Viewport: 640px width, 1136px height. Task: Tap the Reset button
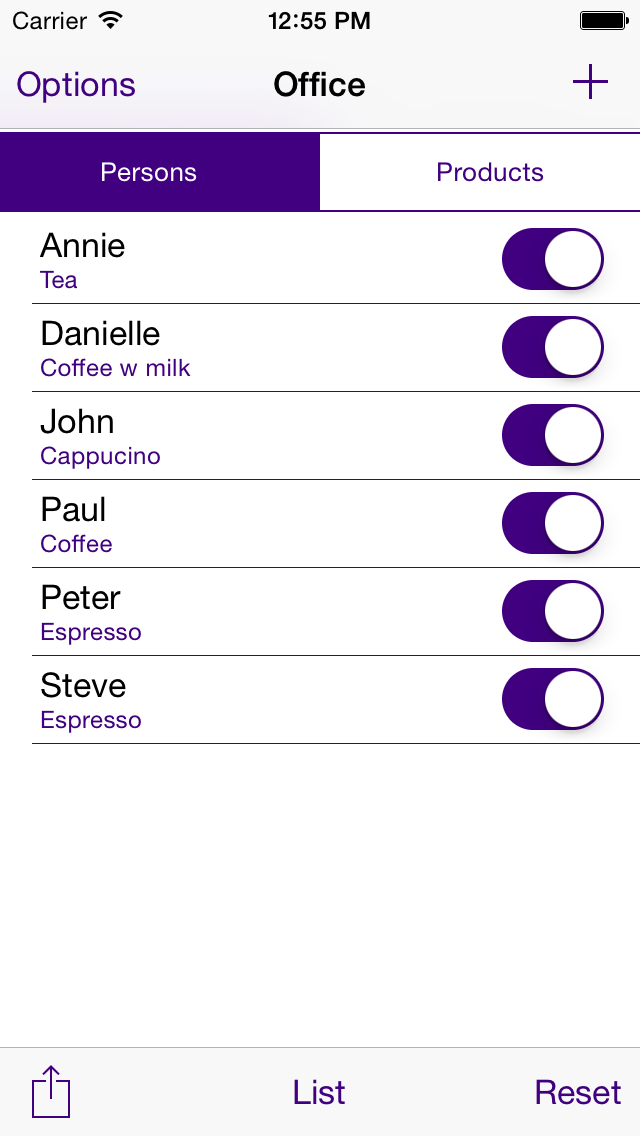[578, 1092]
